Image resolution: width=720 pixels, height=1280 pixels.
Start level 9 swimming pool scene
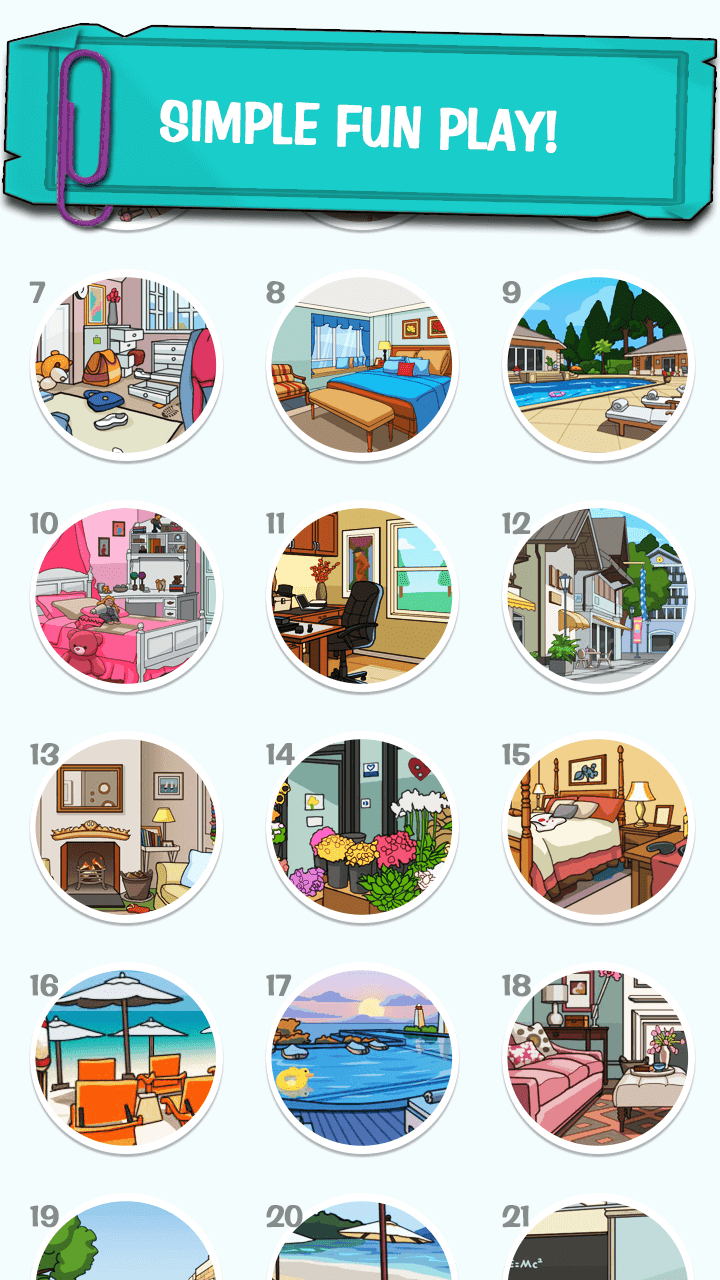point(598,365)
